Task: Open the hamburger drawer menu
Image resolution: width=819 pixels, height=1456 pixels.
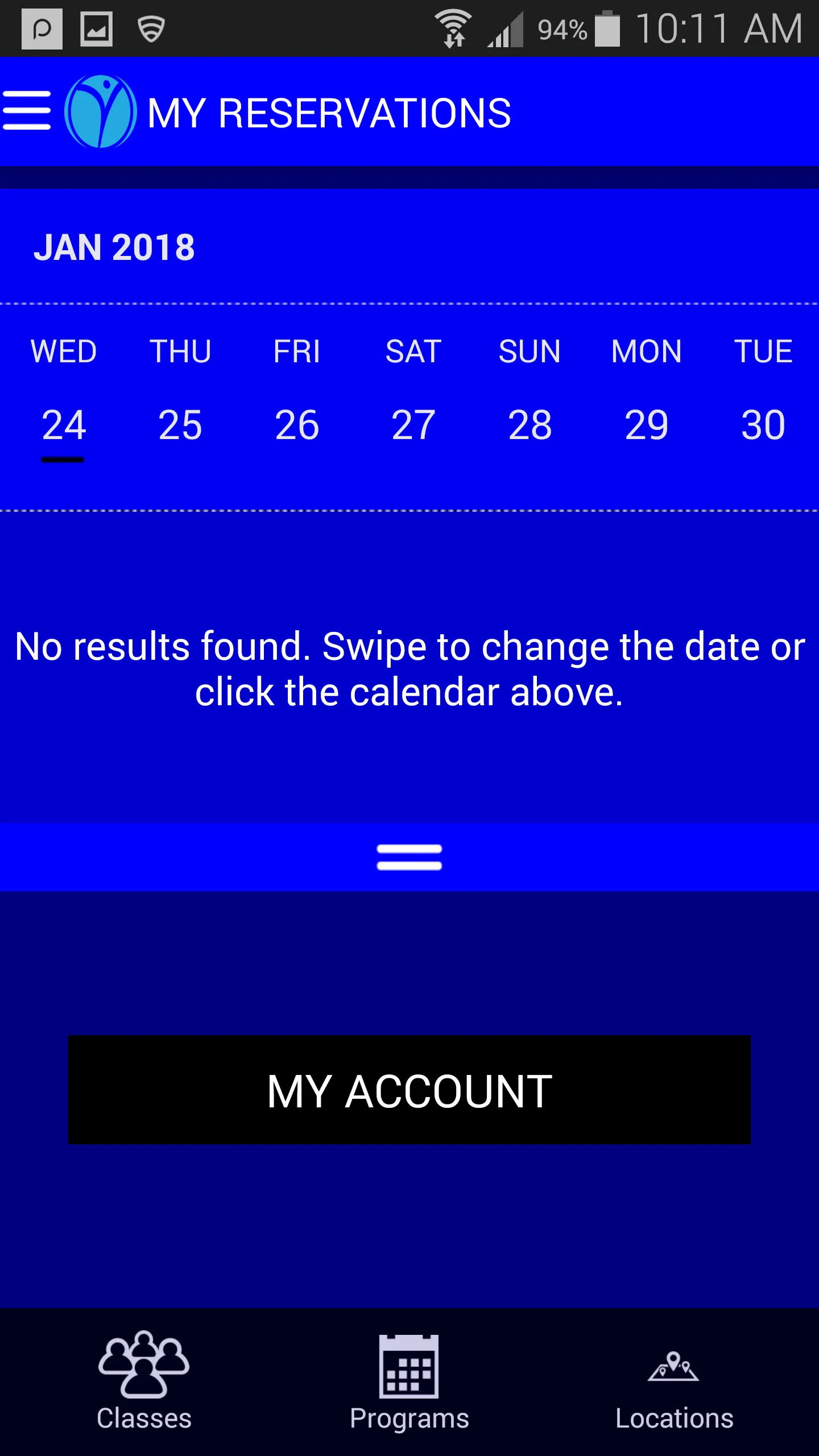Action: [27, 111]
